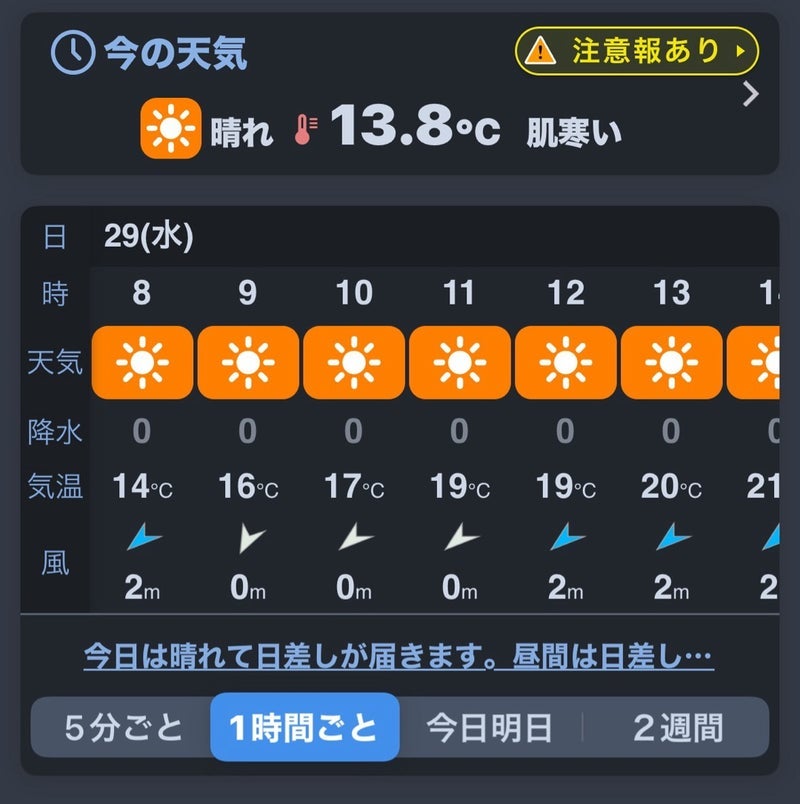Expand current weather details with the chevron
Screen dimensions: 800x804
coord(752,95)
